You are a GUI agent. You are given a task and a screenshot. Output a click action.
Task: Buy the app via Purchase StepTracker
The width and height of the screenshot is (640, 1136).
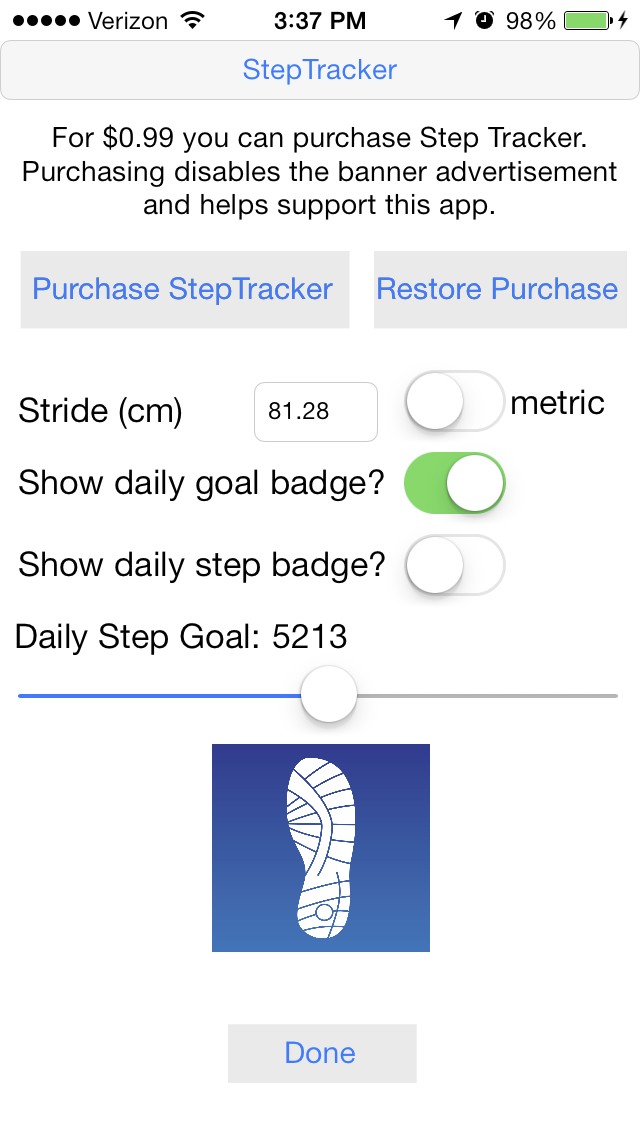click(184, 289)
